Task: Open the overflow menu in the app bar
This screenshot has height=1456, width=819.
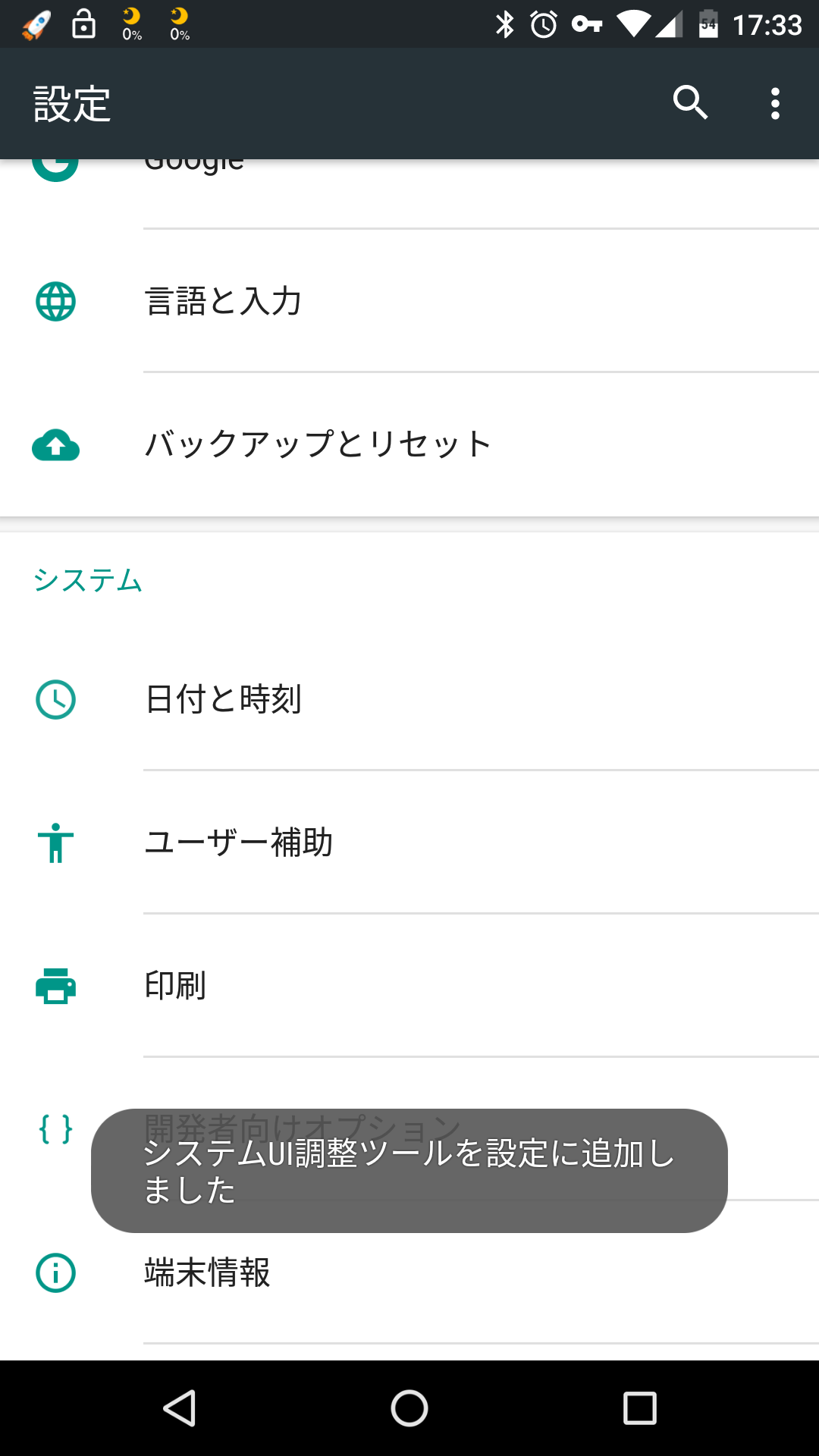Action: point(775,103)
